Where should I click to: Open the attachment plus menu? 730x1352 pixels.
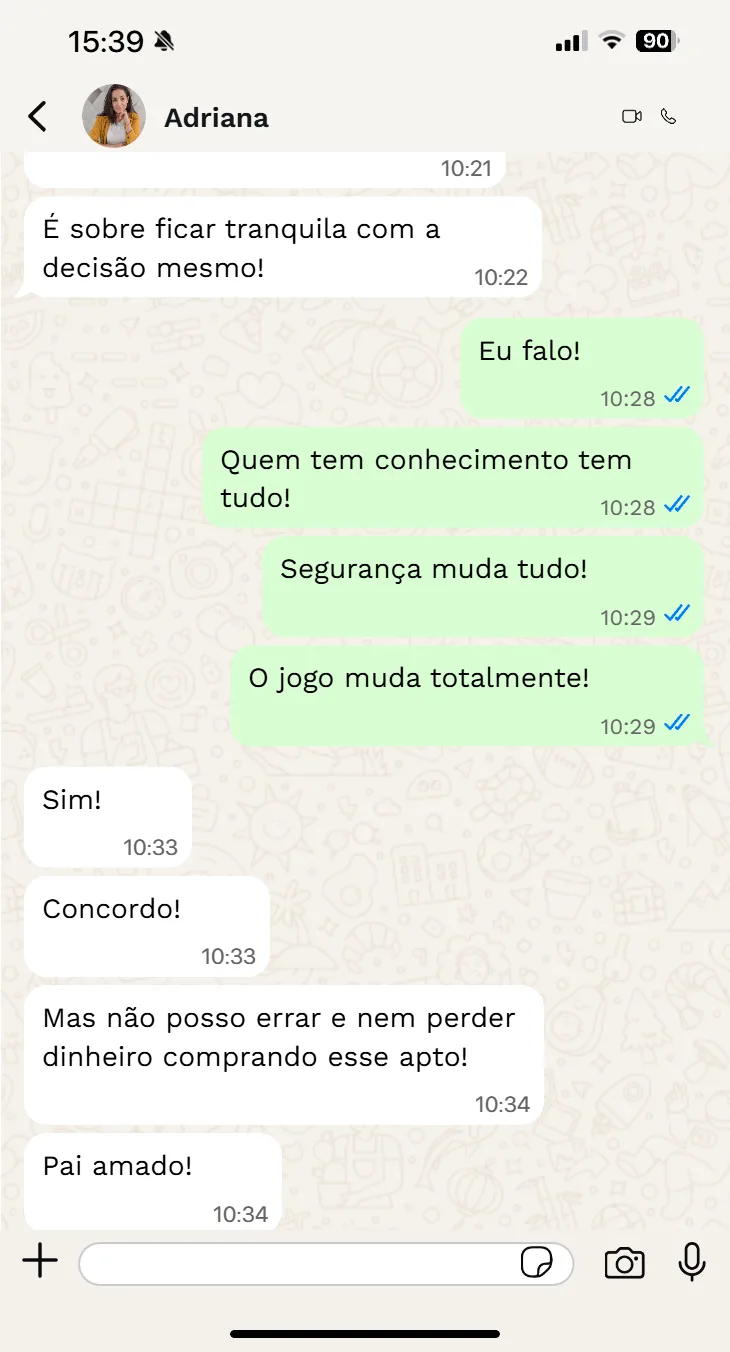[x=40, y=1262]
